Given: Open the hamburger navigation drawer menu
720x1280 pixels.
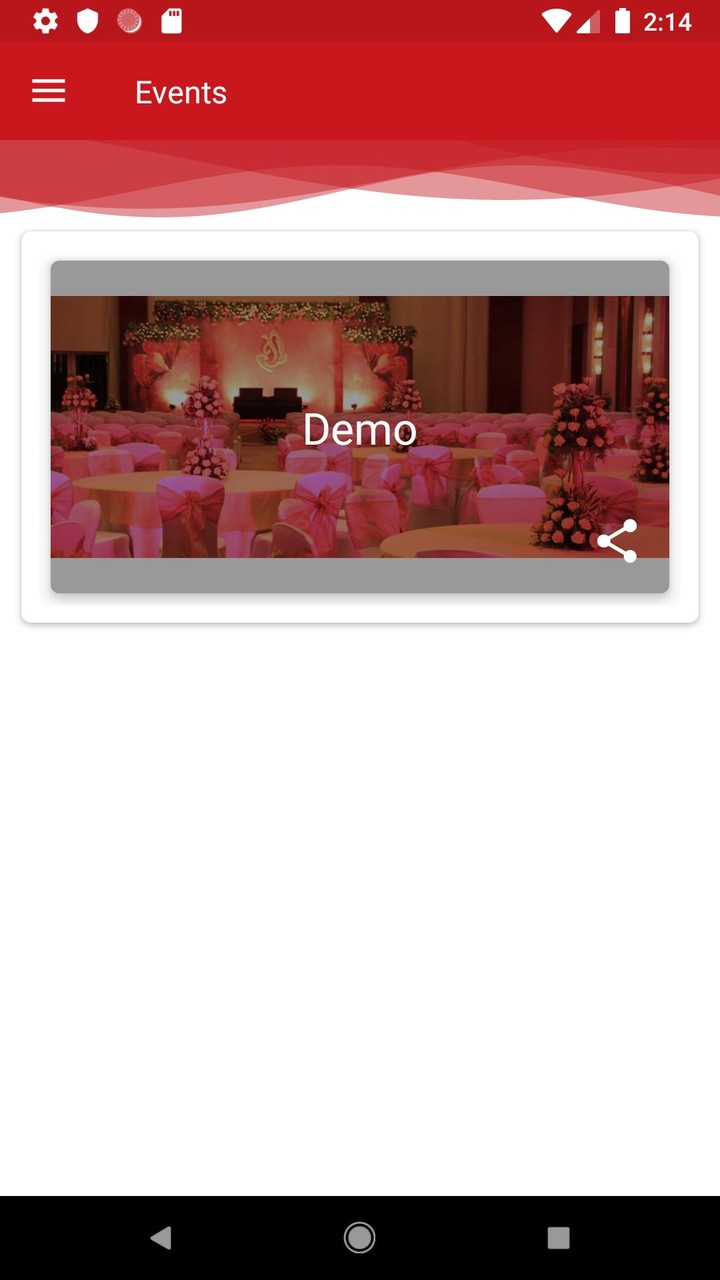Looking at the screenshot, I should click(x=48, y=92).
